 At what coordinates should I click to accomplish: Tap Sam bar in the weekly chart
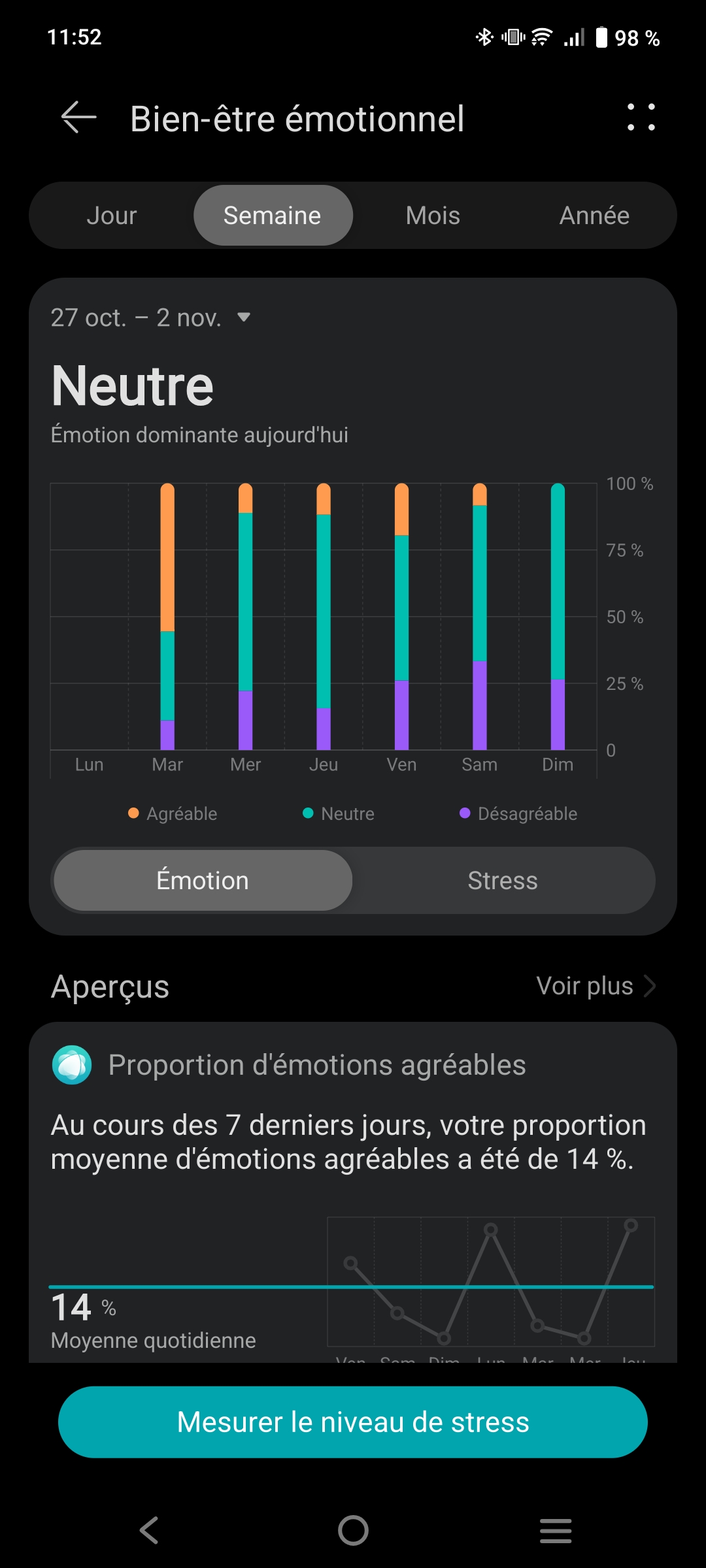[480, 617]
